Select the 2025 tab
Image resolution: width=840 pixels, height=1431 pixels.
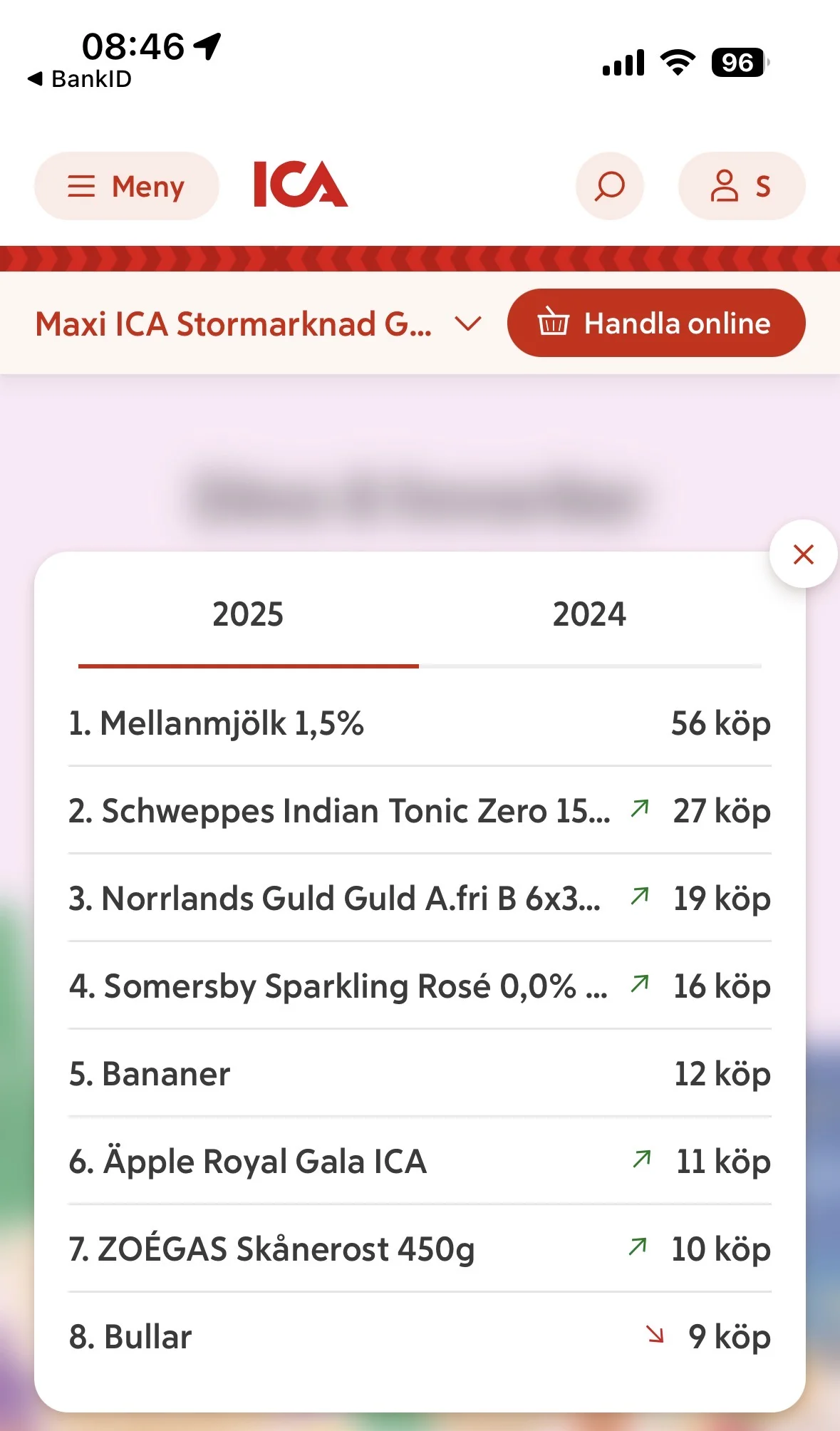click(x=248, y=614)
